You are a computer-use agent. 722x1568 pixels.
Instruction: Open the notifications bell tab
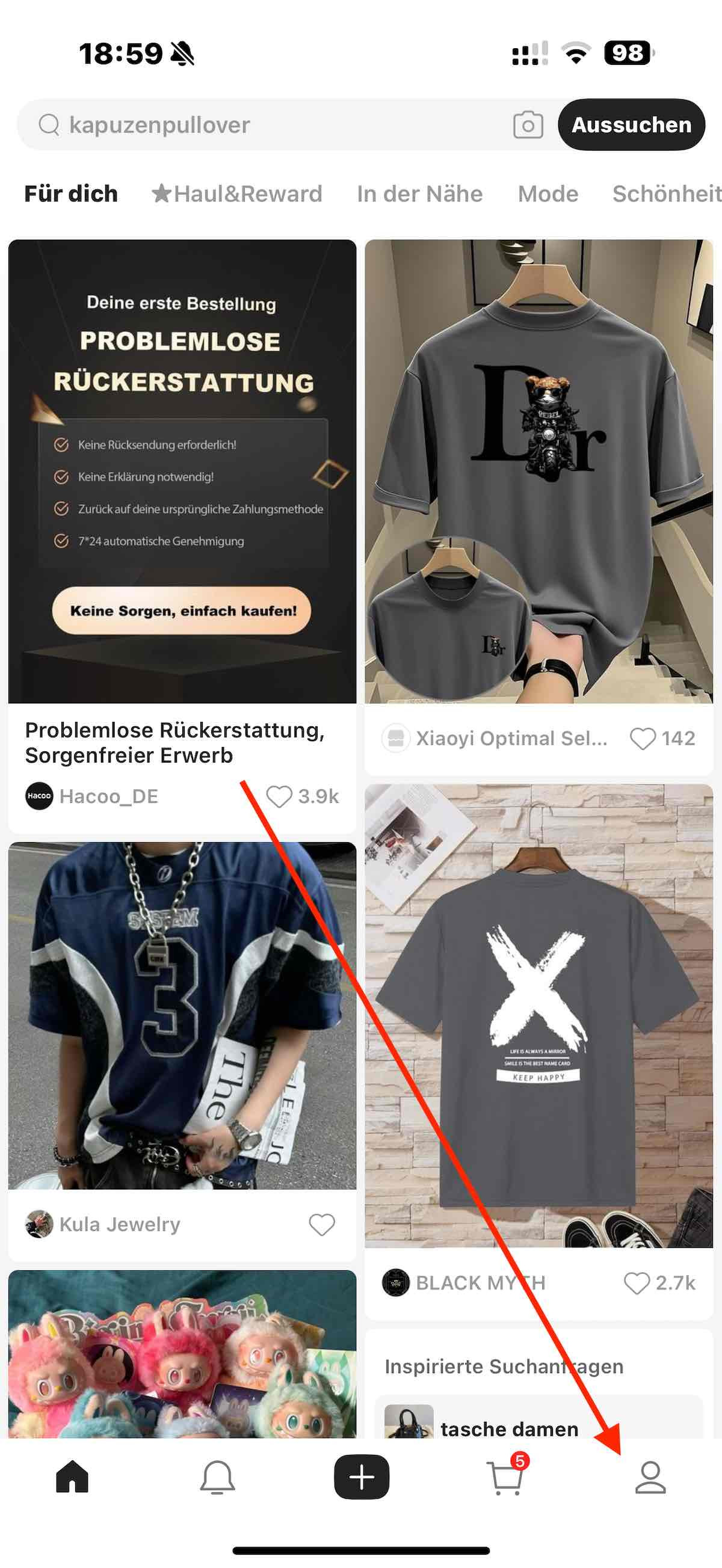(x=217, y=1477)
